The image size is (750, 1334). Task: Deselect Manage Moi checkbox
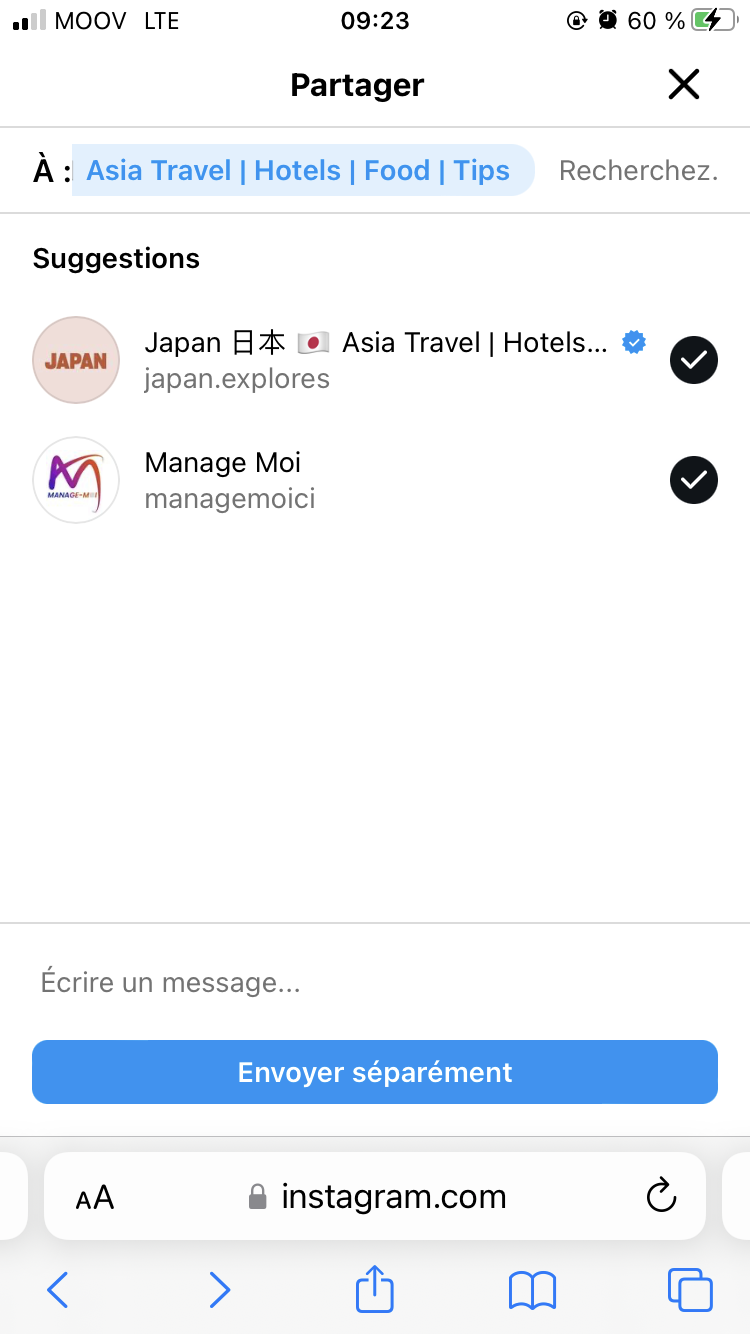pyautogui.click(x=693, y=480)
